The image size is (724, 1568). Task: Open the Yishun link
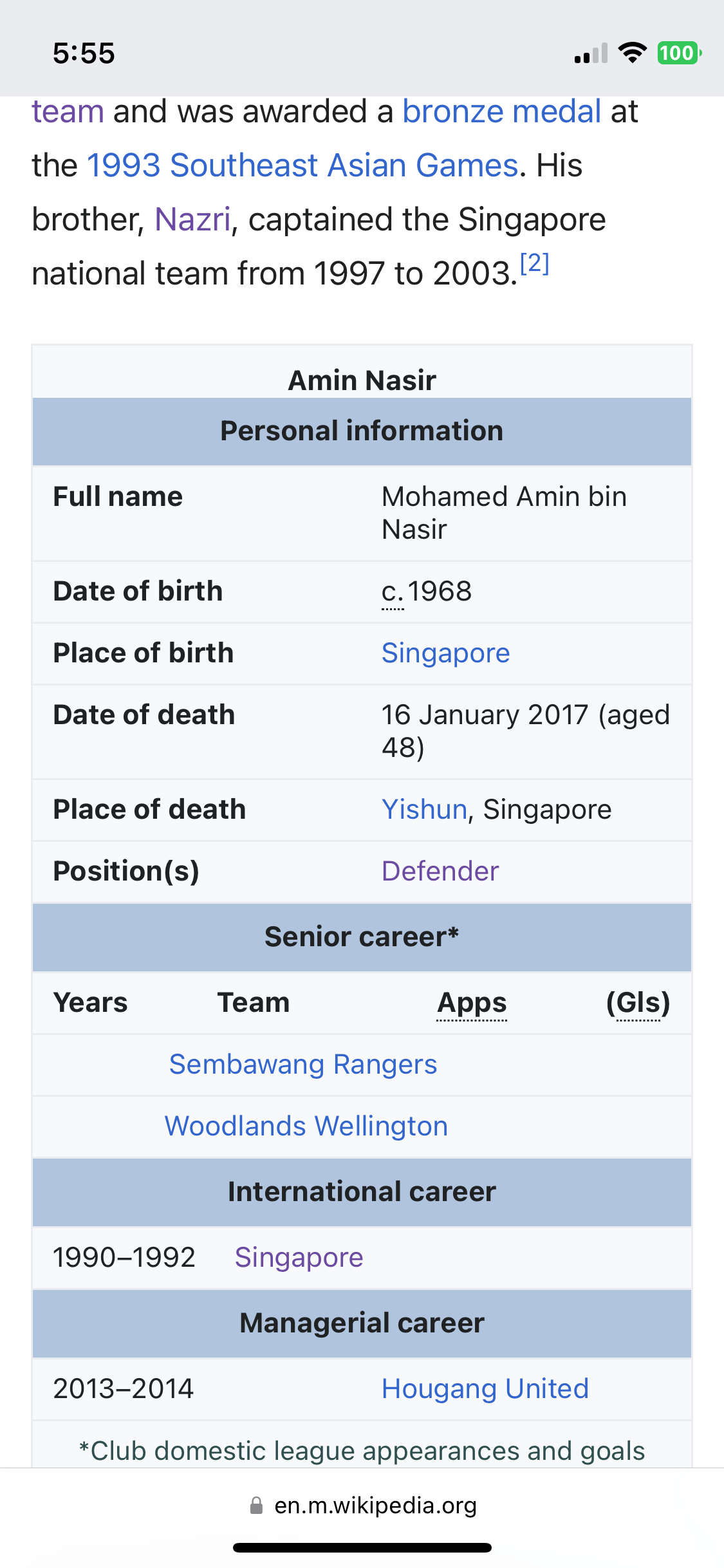(x=424, y=810)
